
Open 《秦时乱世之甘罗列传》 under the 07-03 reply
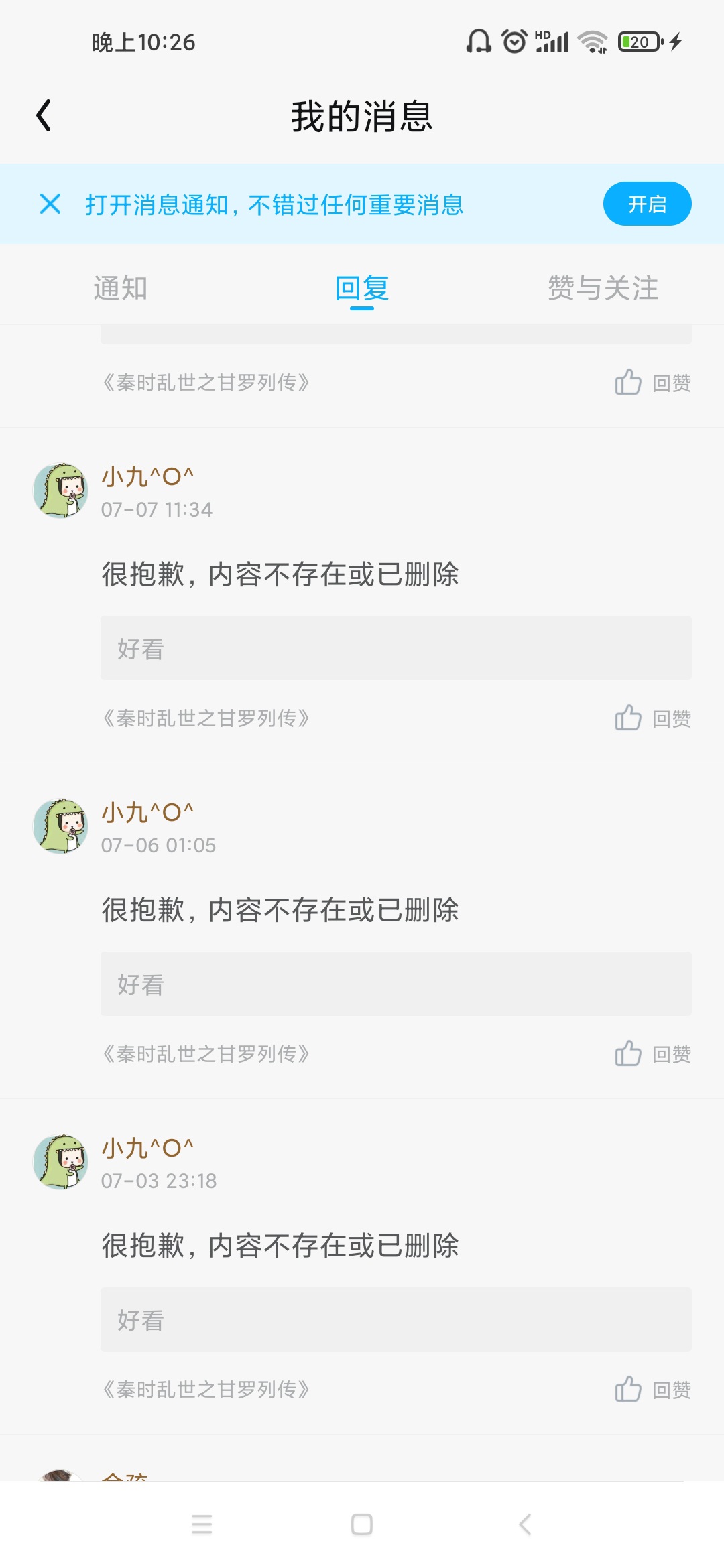click(206, 1390)
